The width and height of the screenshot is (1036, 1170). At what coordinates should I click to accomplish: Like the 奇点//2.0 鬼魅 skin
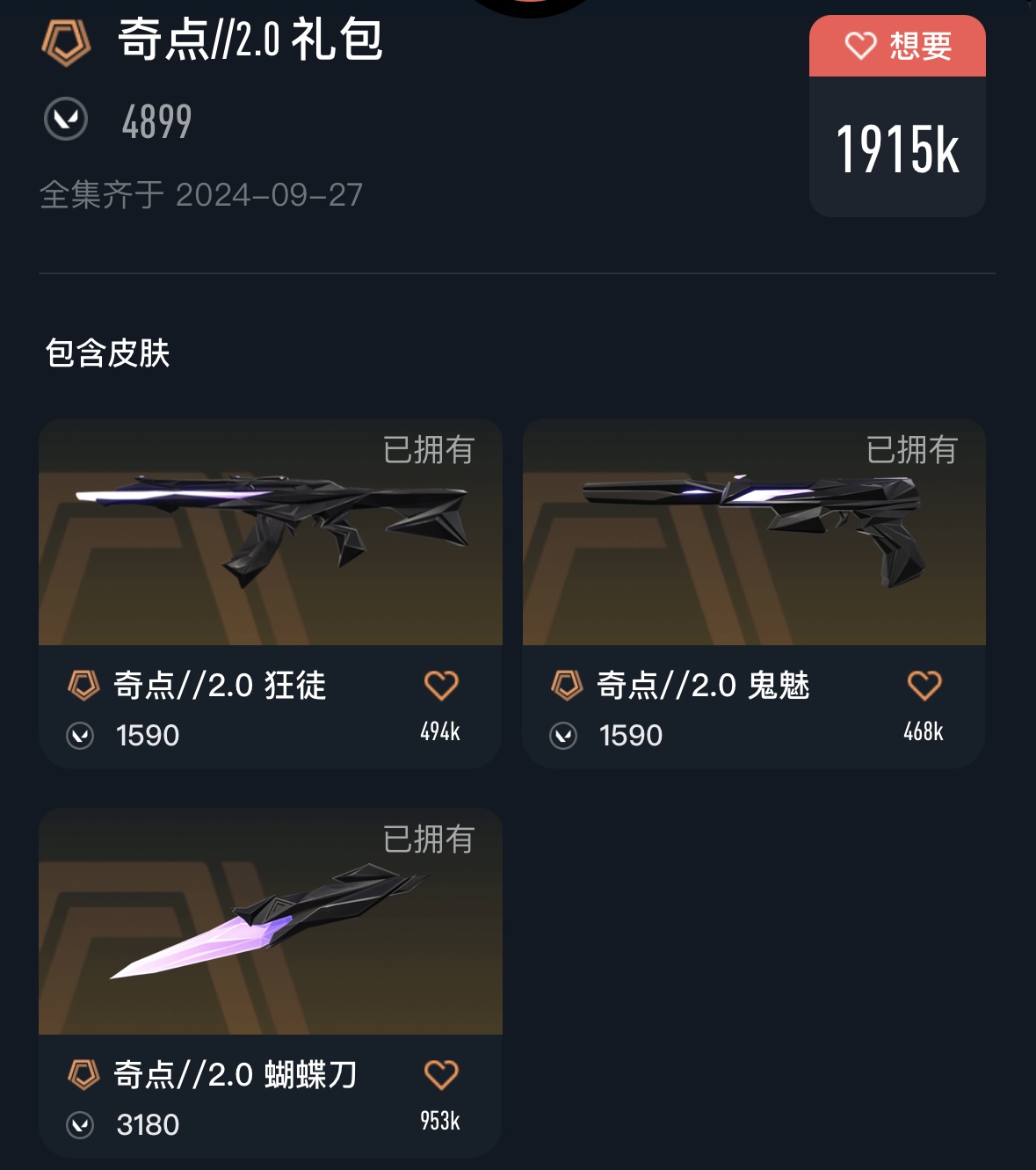(x=924, y=686)
